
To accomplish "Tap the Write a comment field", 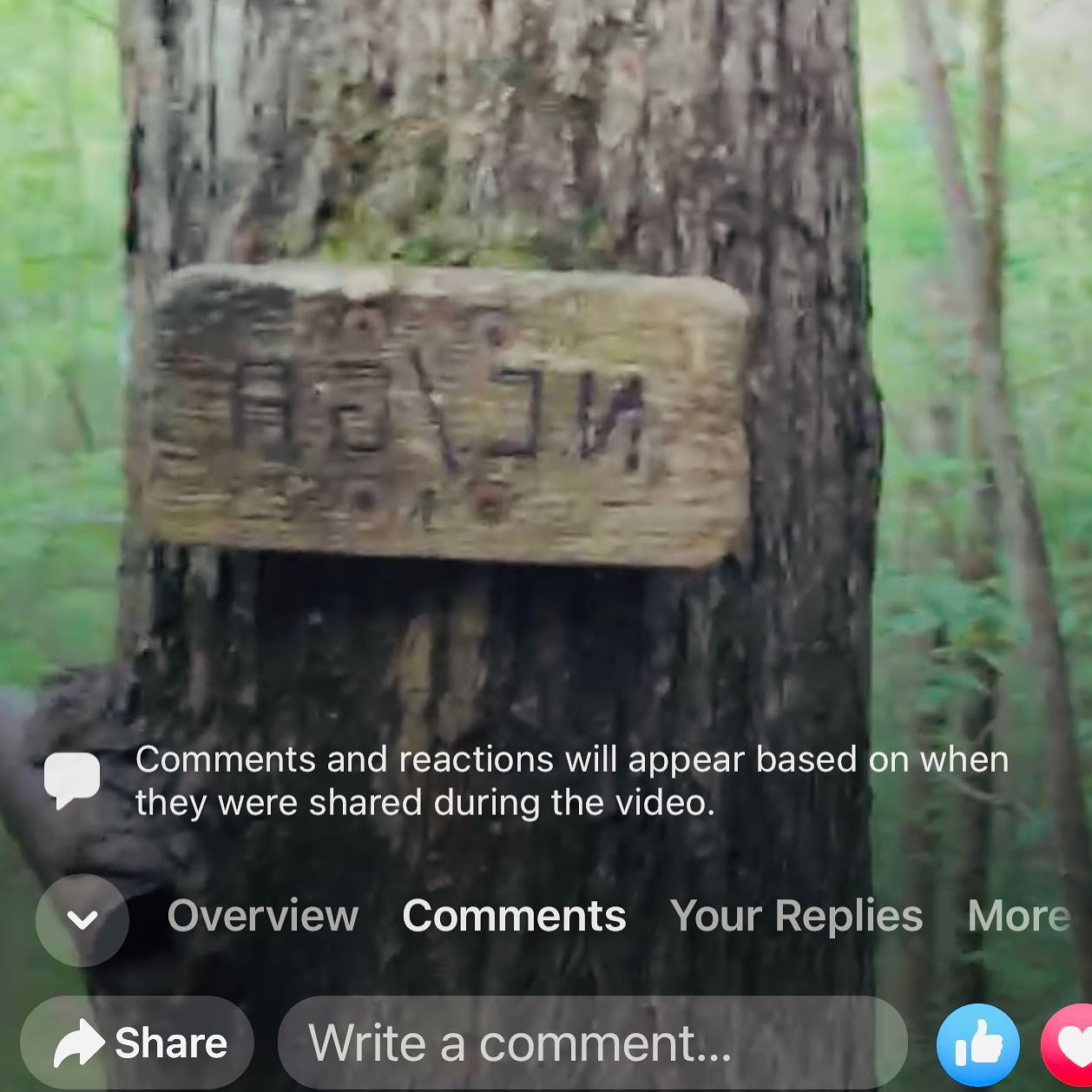I will pos(592,1043).
